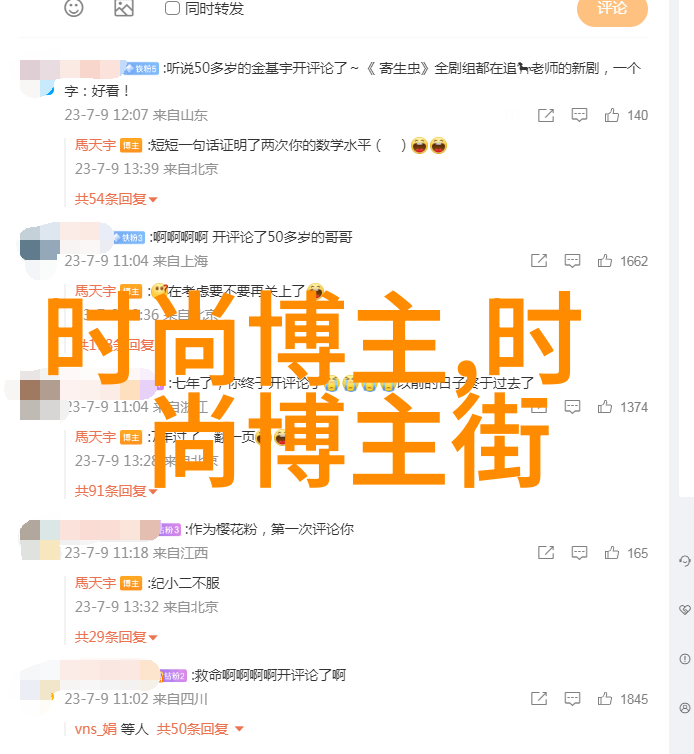Check the 同时转发 checkbox
Viewport: 694px width, 754px height.
tap(172, 8)
